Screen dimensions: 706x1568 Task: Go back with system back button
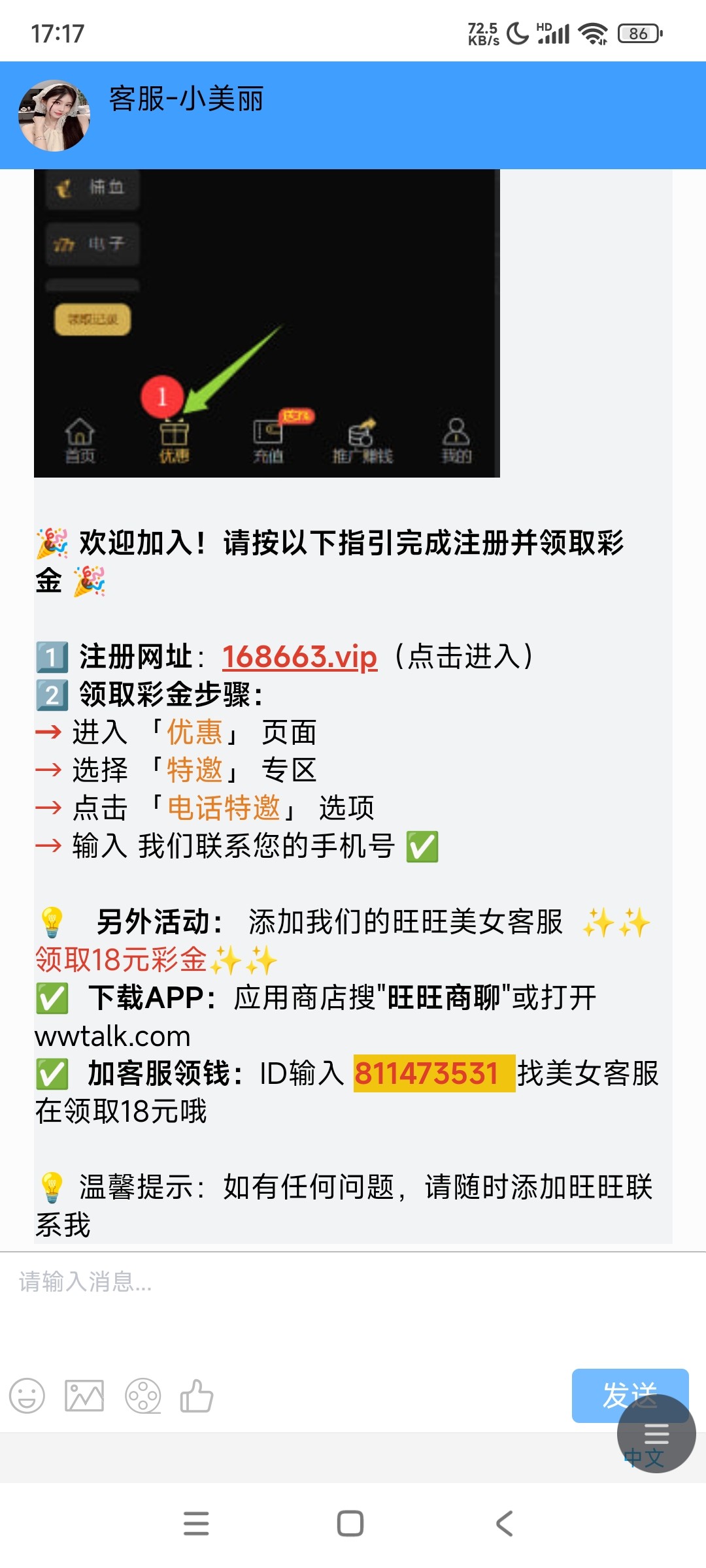click(x=504, y=1524)
